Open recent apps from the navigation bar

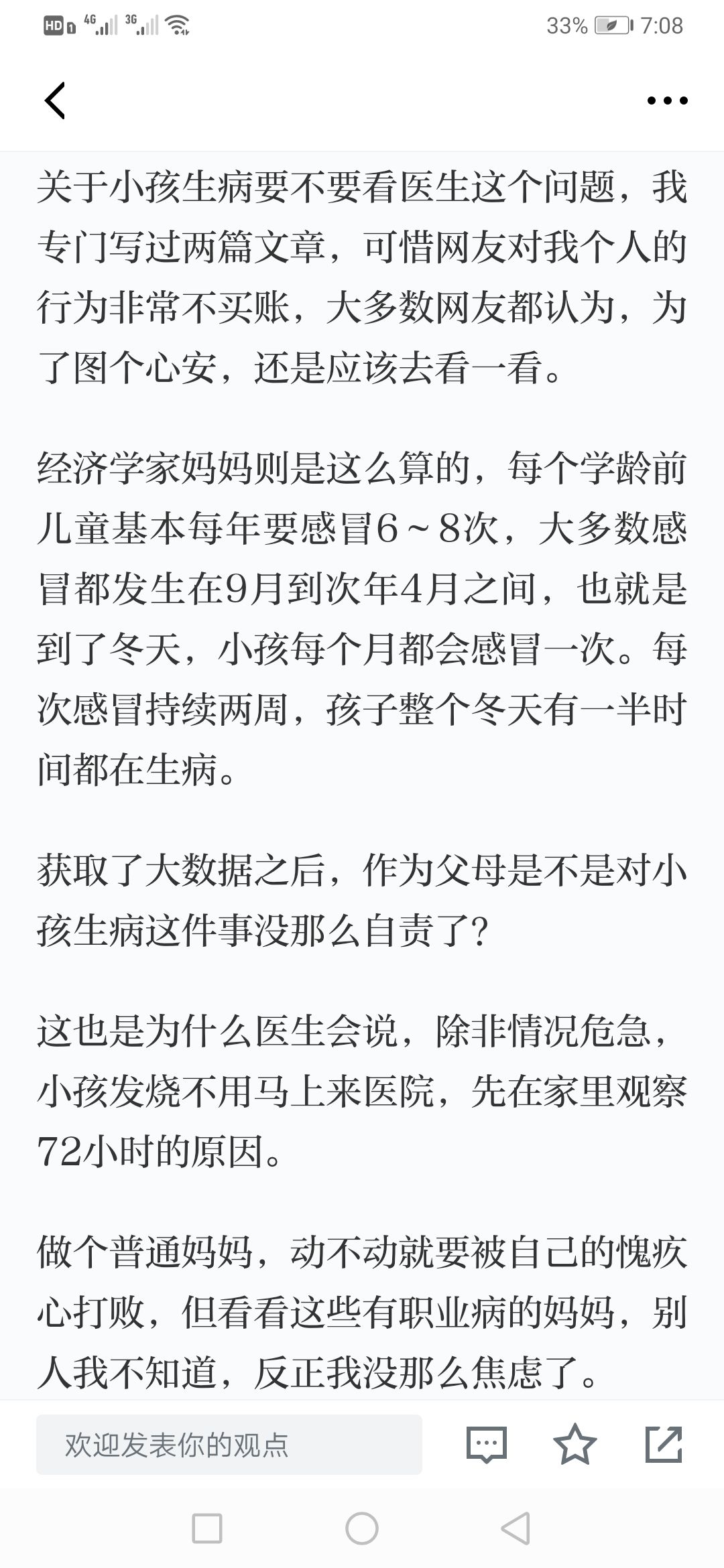tap(207, 1528)
